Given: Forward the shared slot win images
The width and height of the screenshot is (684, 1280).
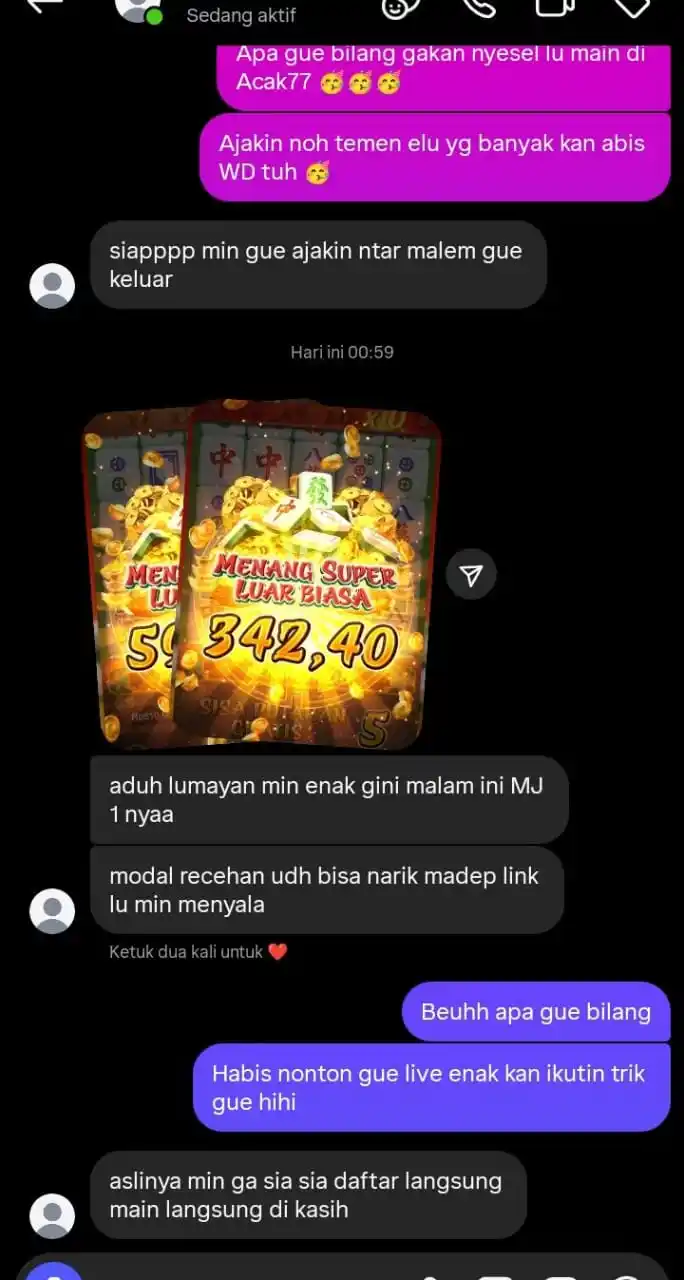Looking at the screenshot, I should click(471, 574).
